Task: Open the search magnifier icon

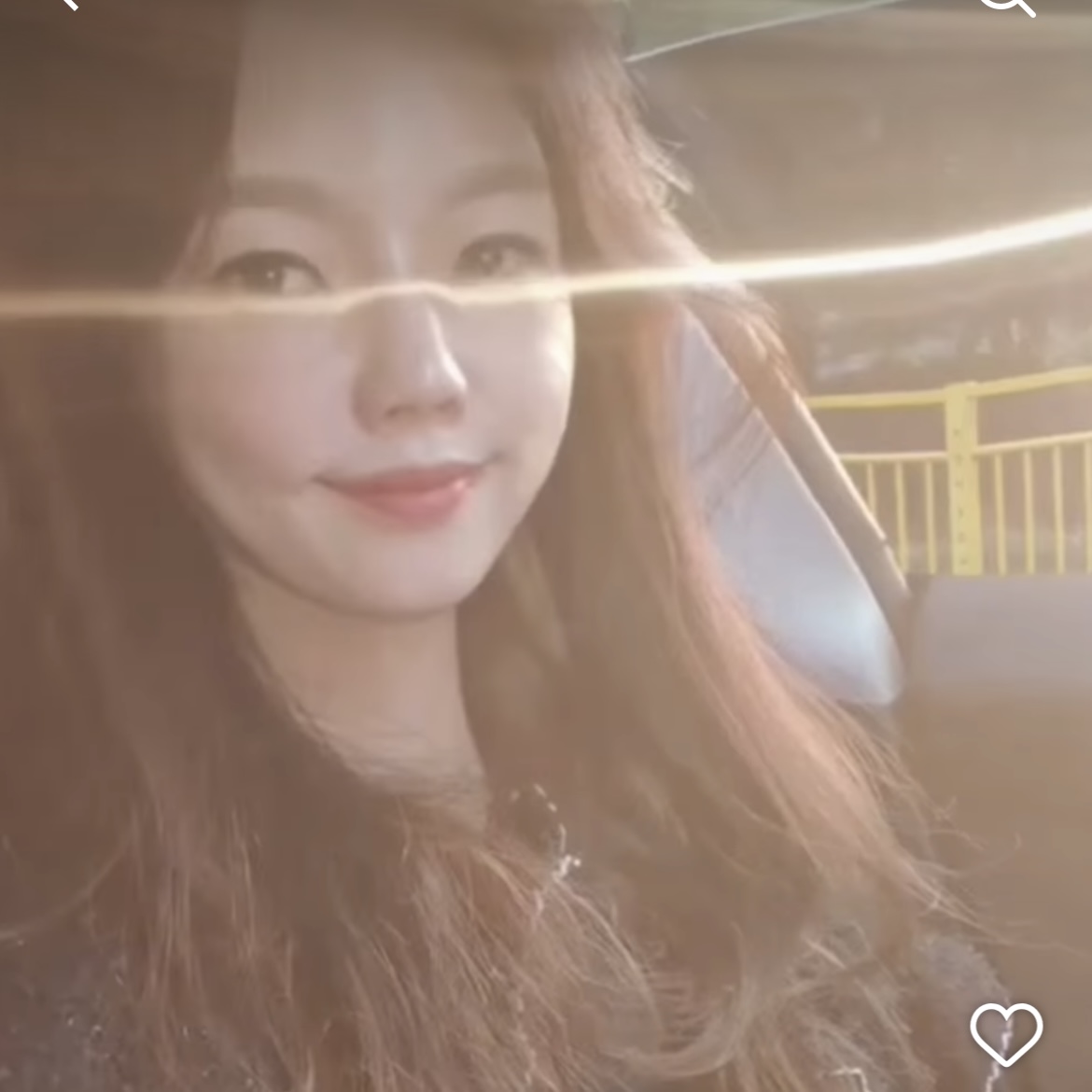Action: coord(1006,4)
